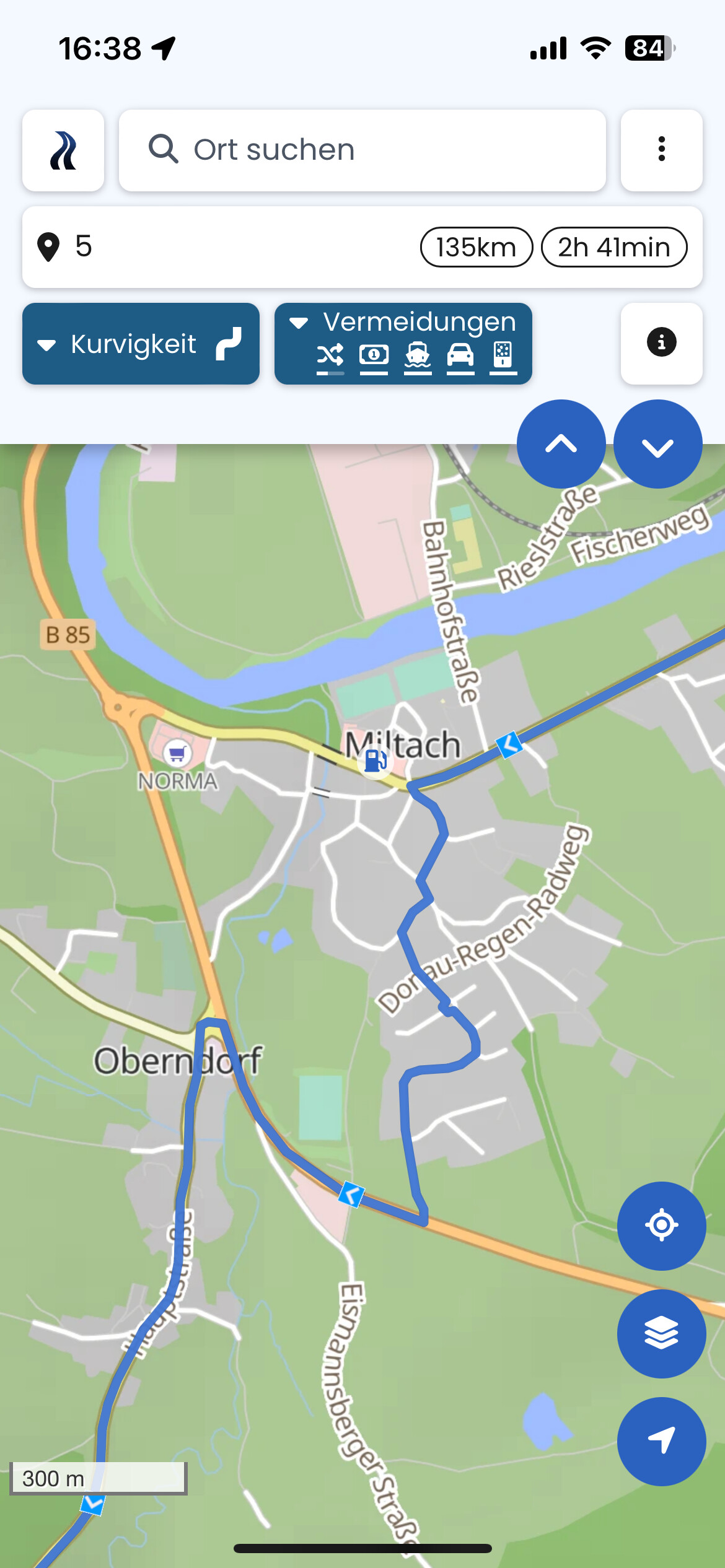Expand panel with the down chevron
725x1568 pixels.
[x=657, y=444]
